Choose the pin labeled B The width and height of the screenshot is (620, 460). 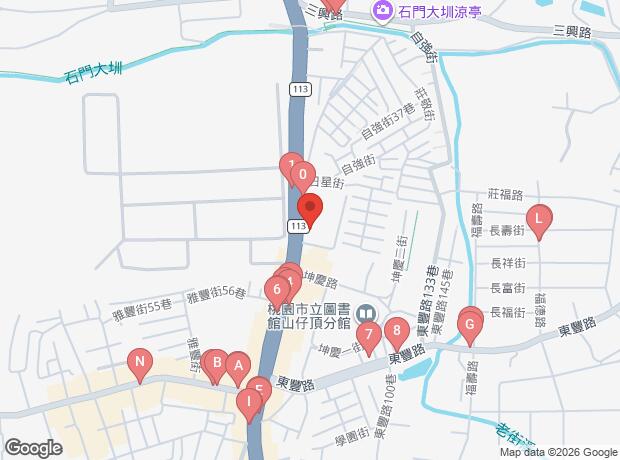pyautogui.click(x=214, y=364)
